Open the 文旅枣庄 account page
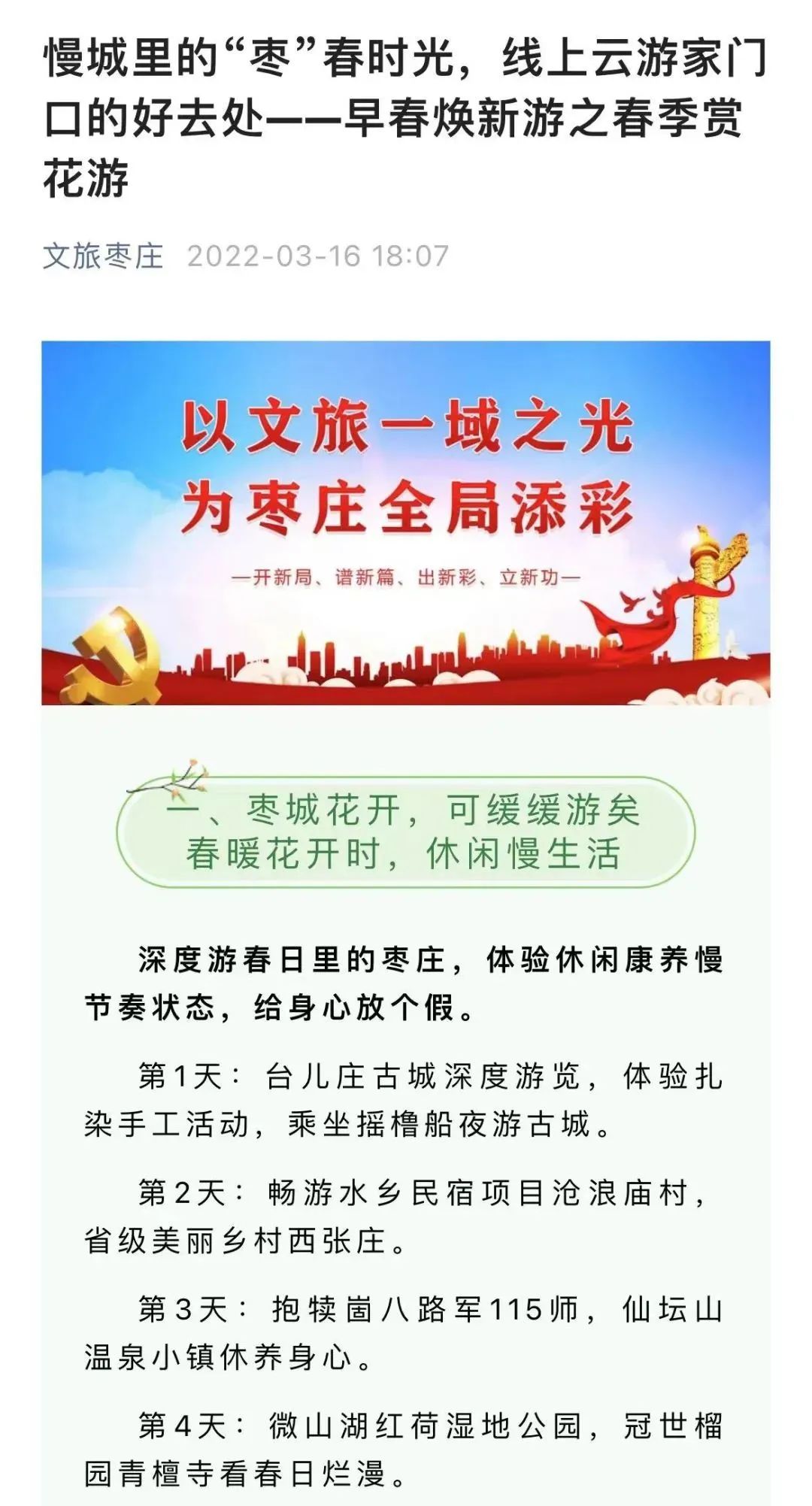Viewport: 812px width, 1506px height. point(103,256)
